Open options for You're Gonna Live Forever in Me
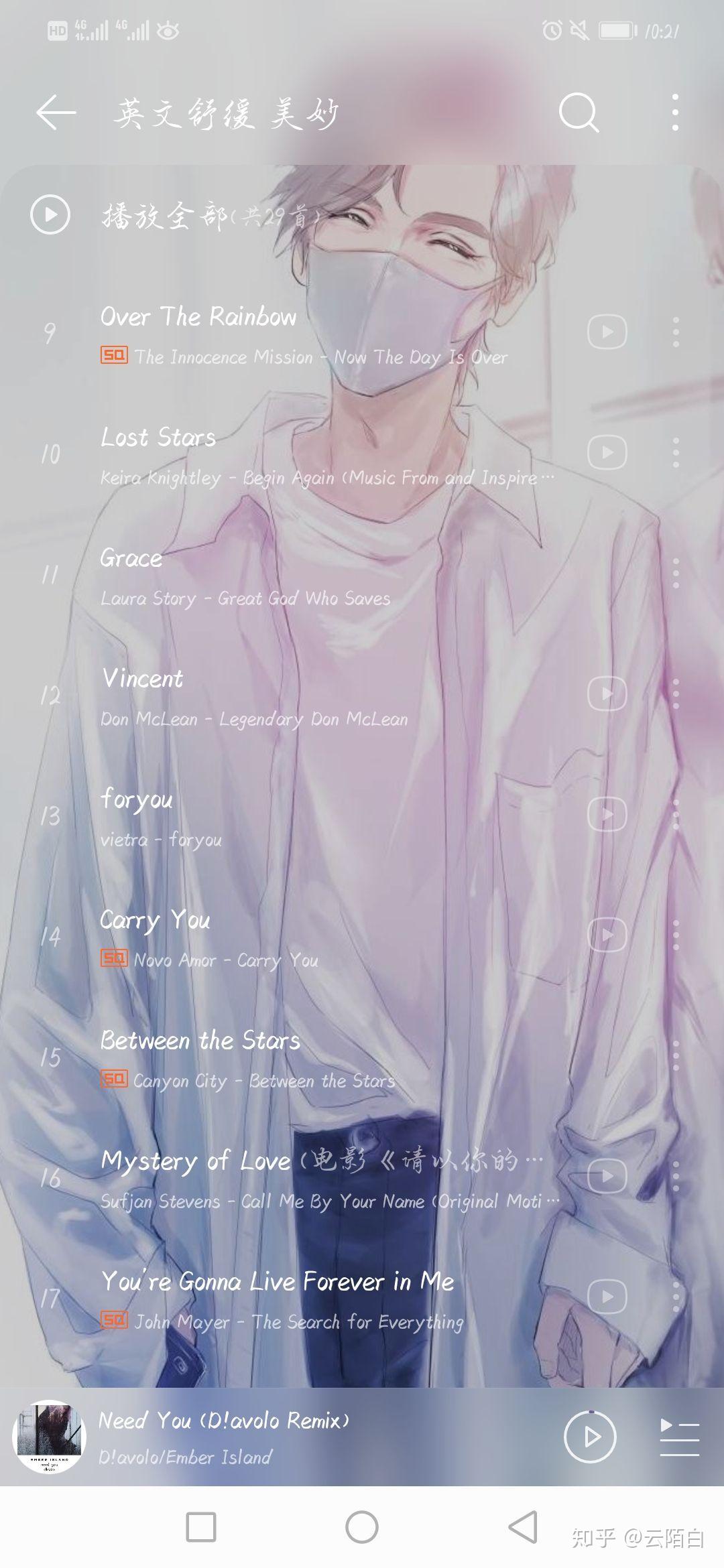Image resolution: width=724 pixels, height=1568 pixels. pyautogui.click(x=675, y=1297)
